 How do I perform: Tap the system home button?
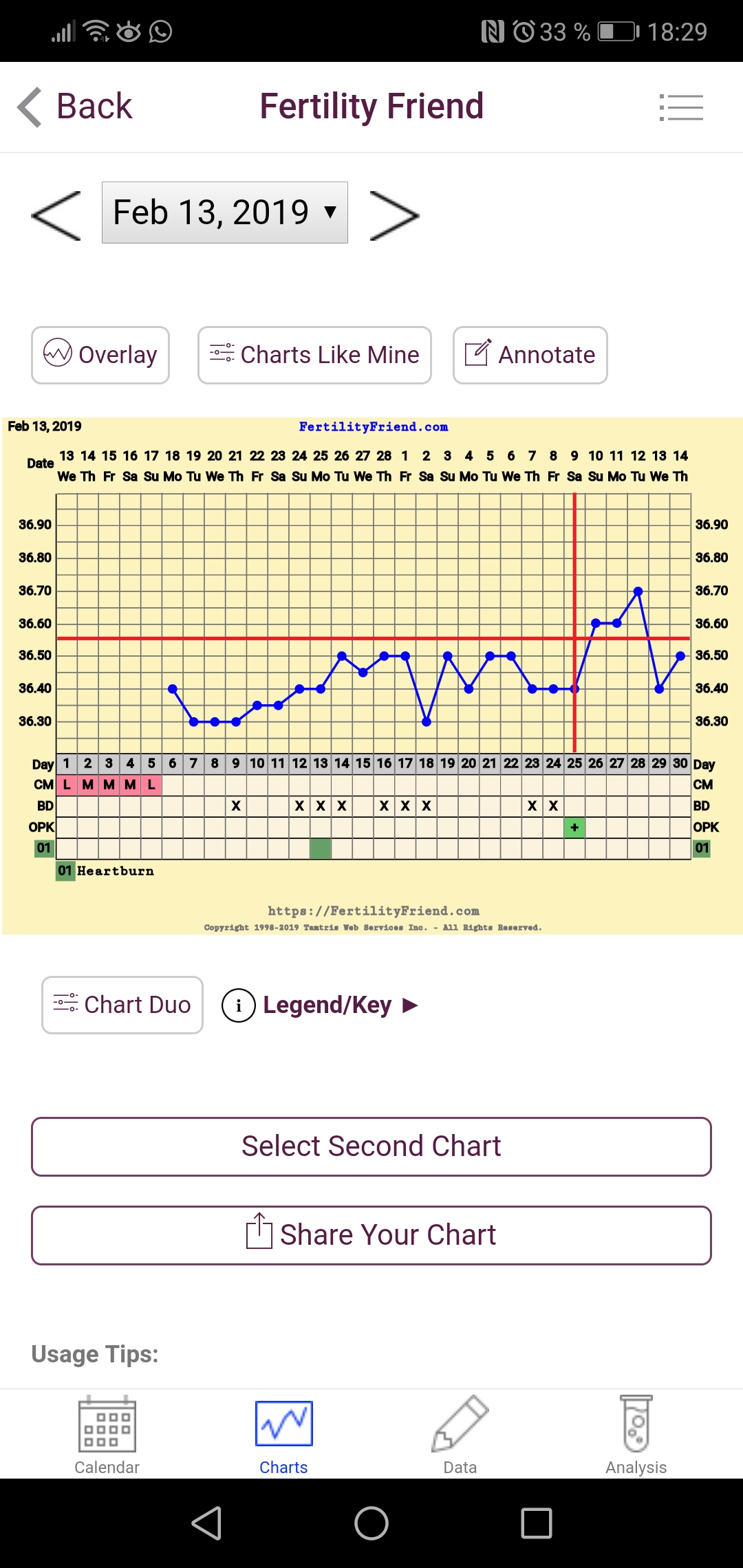371,1523
